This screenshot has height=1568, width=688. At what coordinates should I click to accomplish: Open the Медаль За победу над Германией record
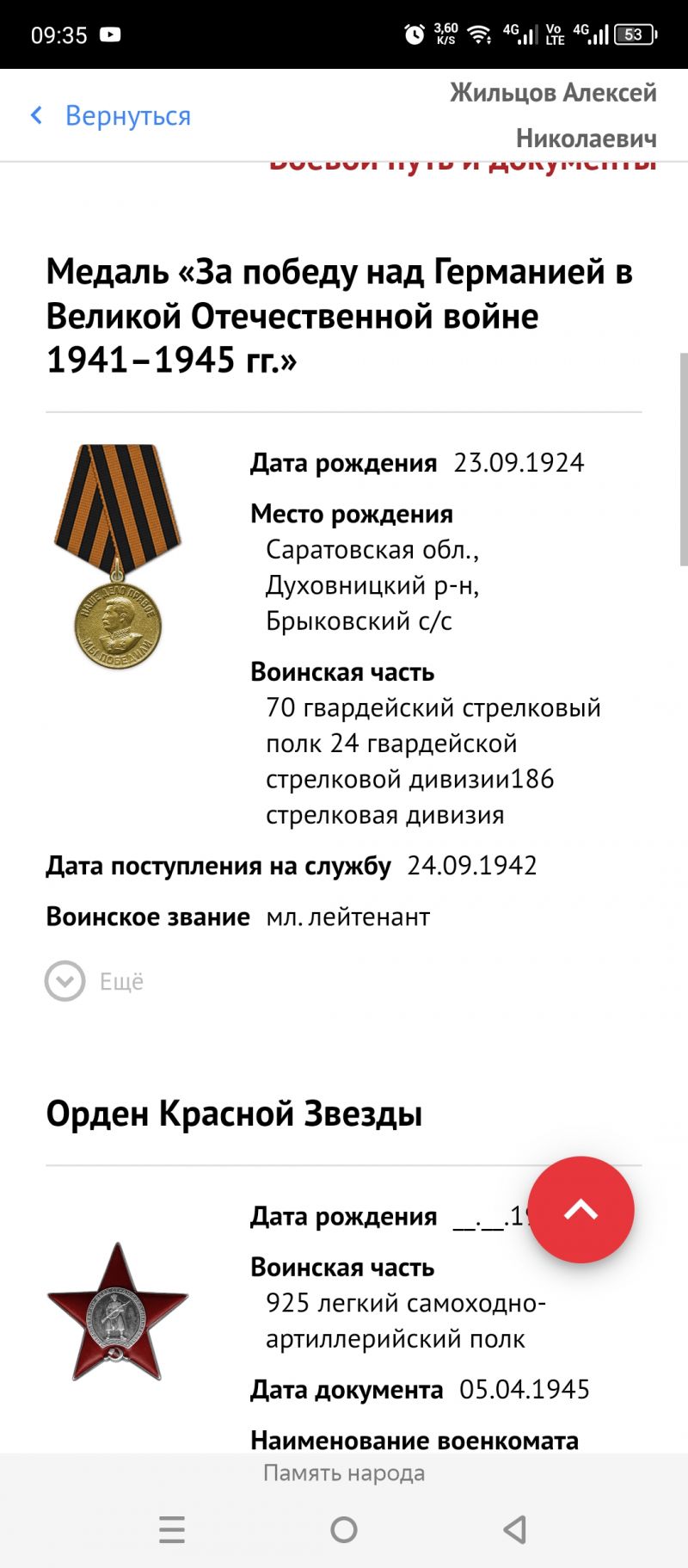point(339,316)
